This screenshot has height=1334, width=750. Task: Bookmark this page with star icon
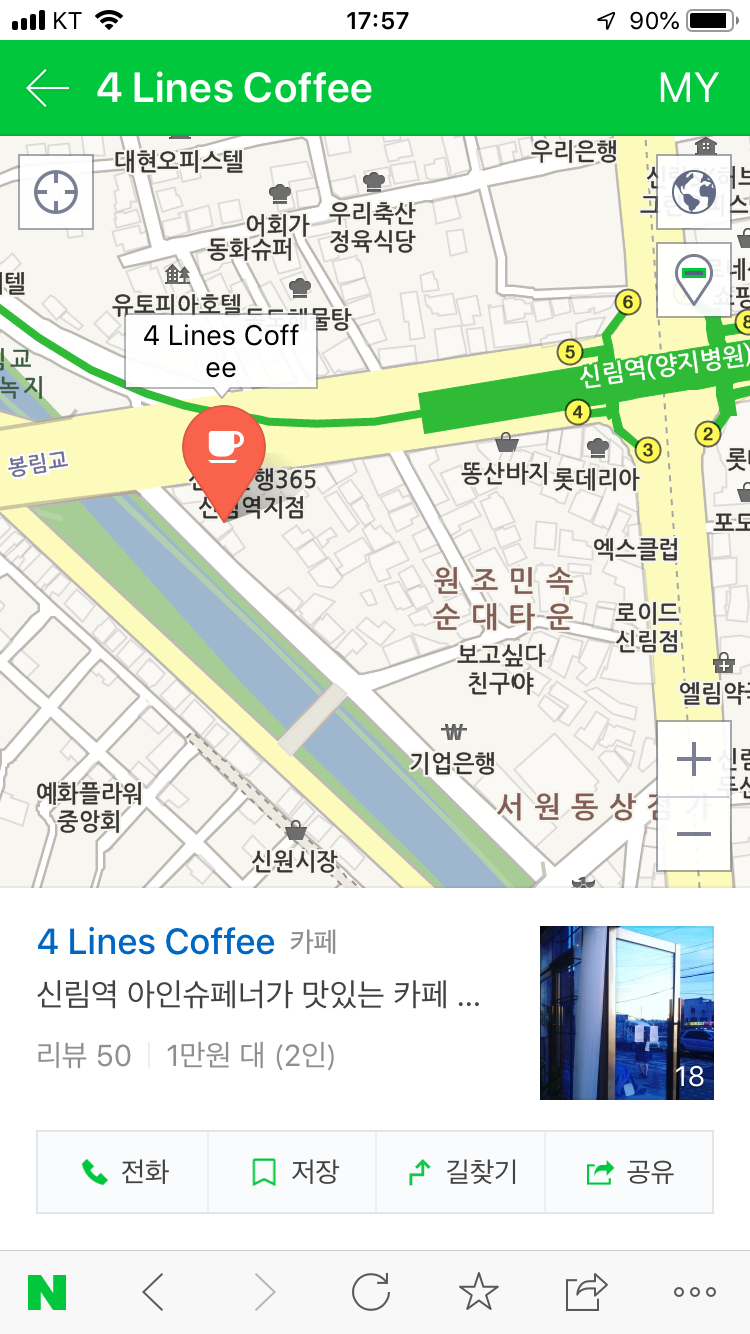[478, 1292]
